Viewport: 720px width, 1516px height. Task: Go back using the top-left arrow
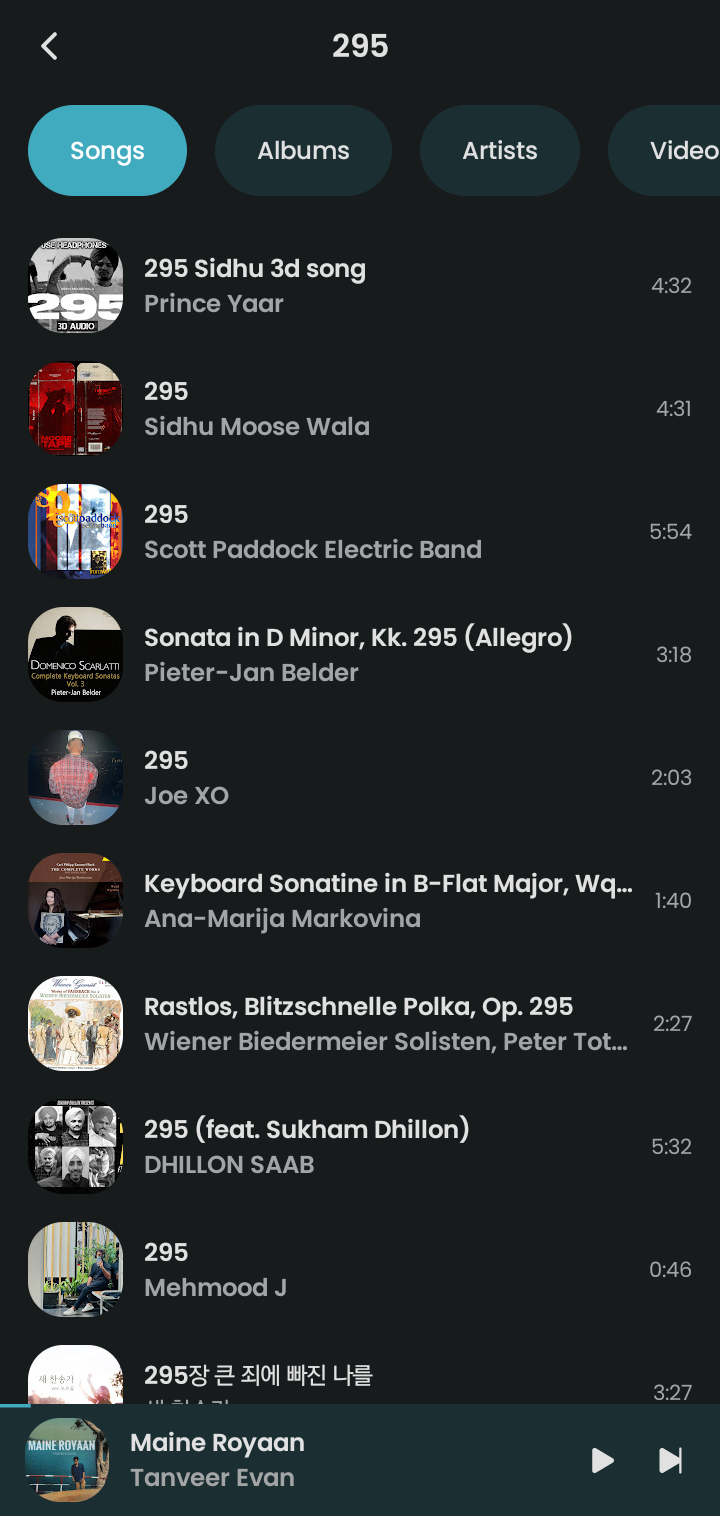point(49,46)
